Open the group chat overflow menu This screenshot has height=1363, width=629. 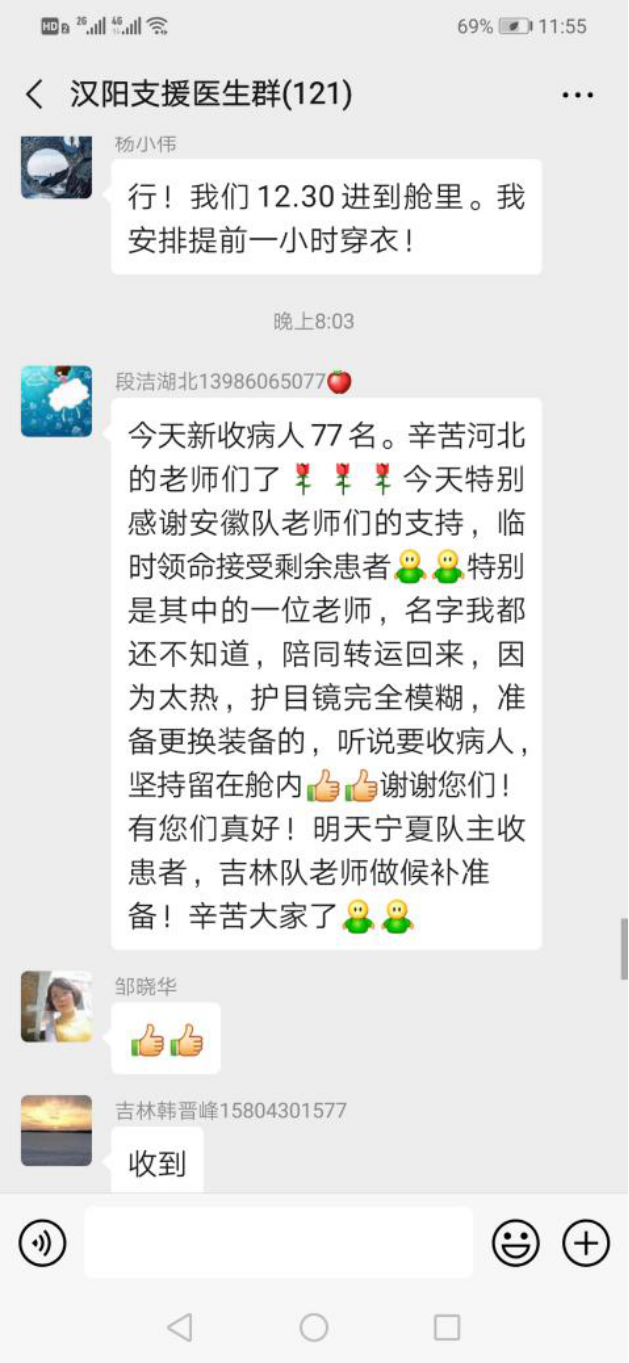point(578,95)
